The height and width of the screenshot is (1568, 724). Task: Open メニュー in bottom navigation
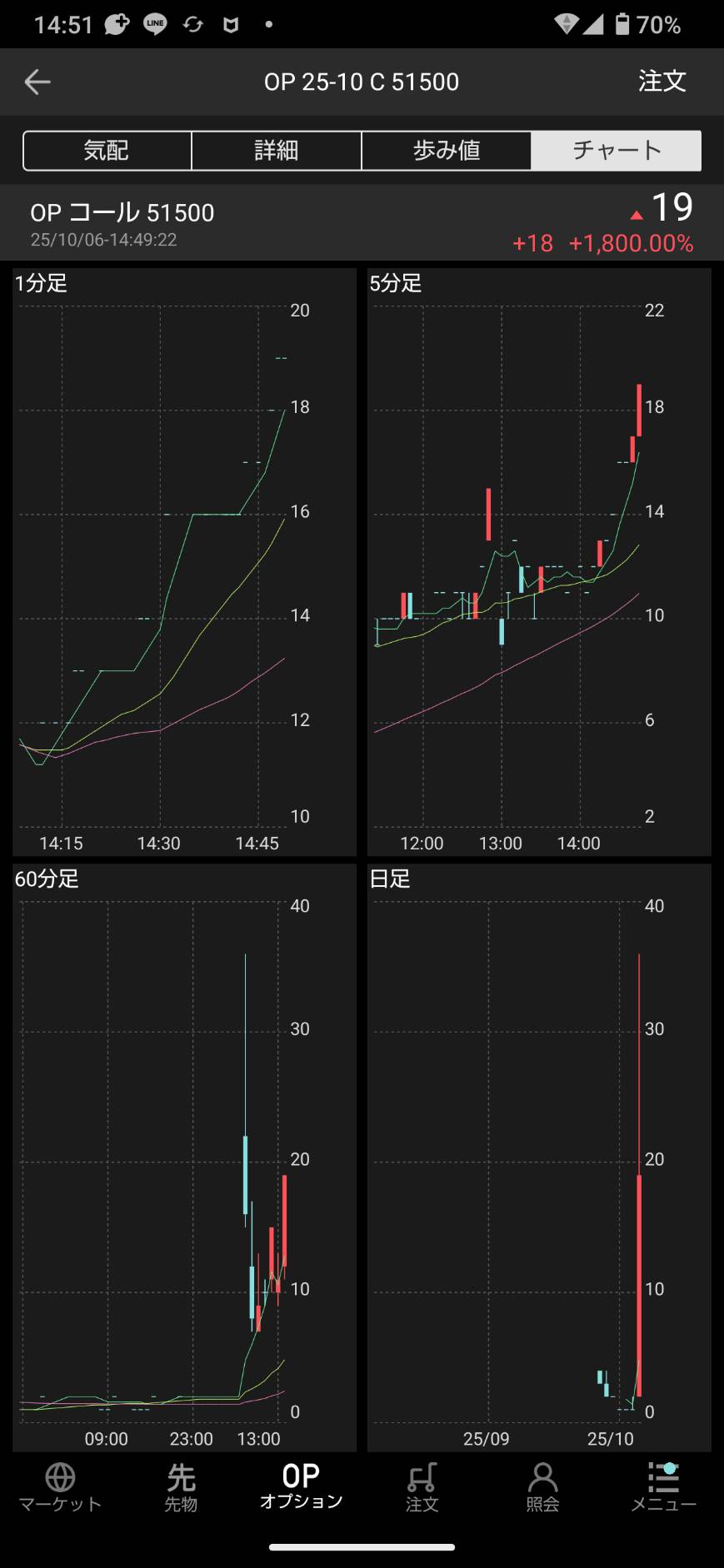663,1487
